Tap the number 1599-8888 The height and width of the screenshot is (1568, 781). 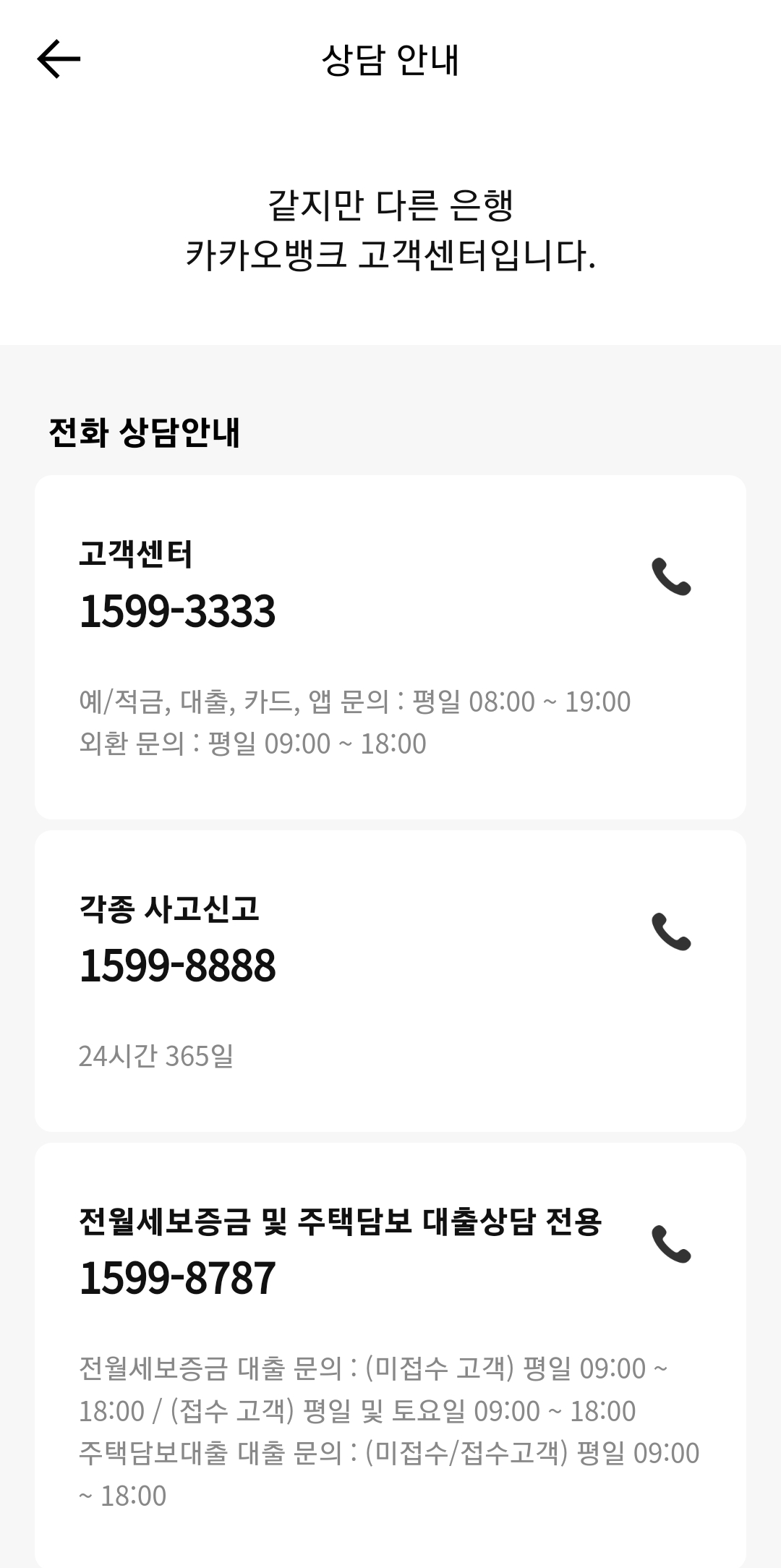(x=177, y=966)
